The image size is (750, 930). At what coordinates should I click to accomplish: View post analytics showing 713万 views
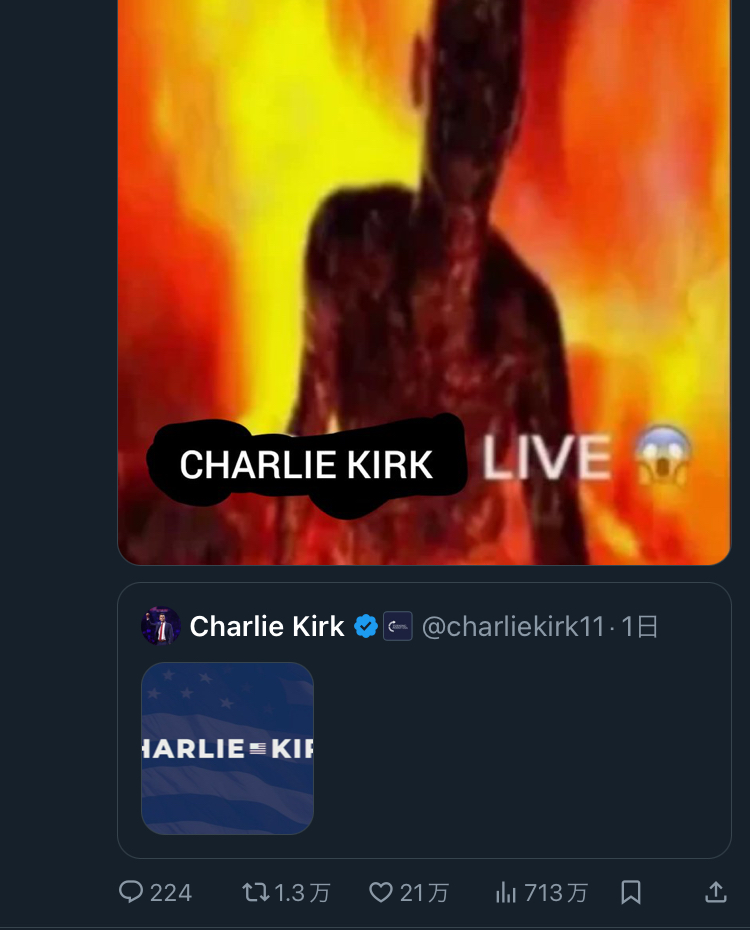[x=507, y=892]
